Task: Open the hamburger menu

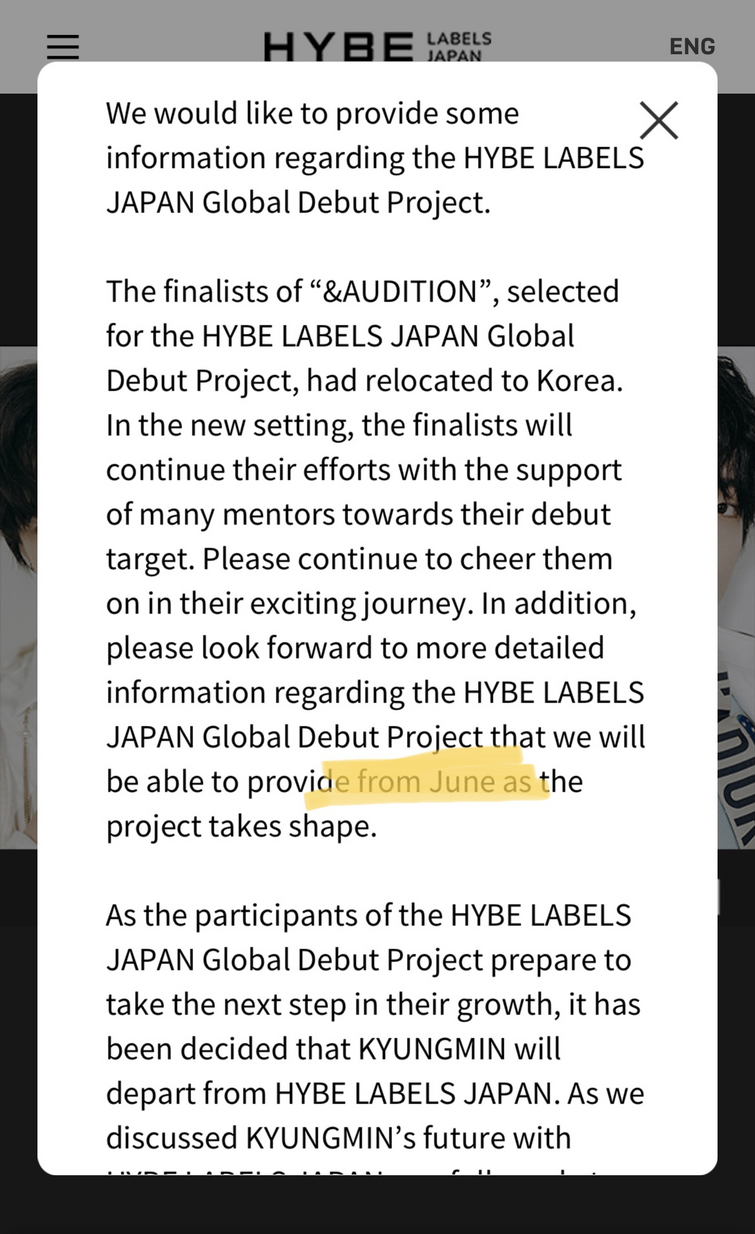Action: [63, 47]
